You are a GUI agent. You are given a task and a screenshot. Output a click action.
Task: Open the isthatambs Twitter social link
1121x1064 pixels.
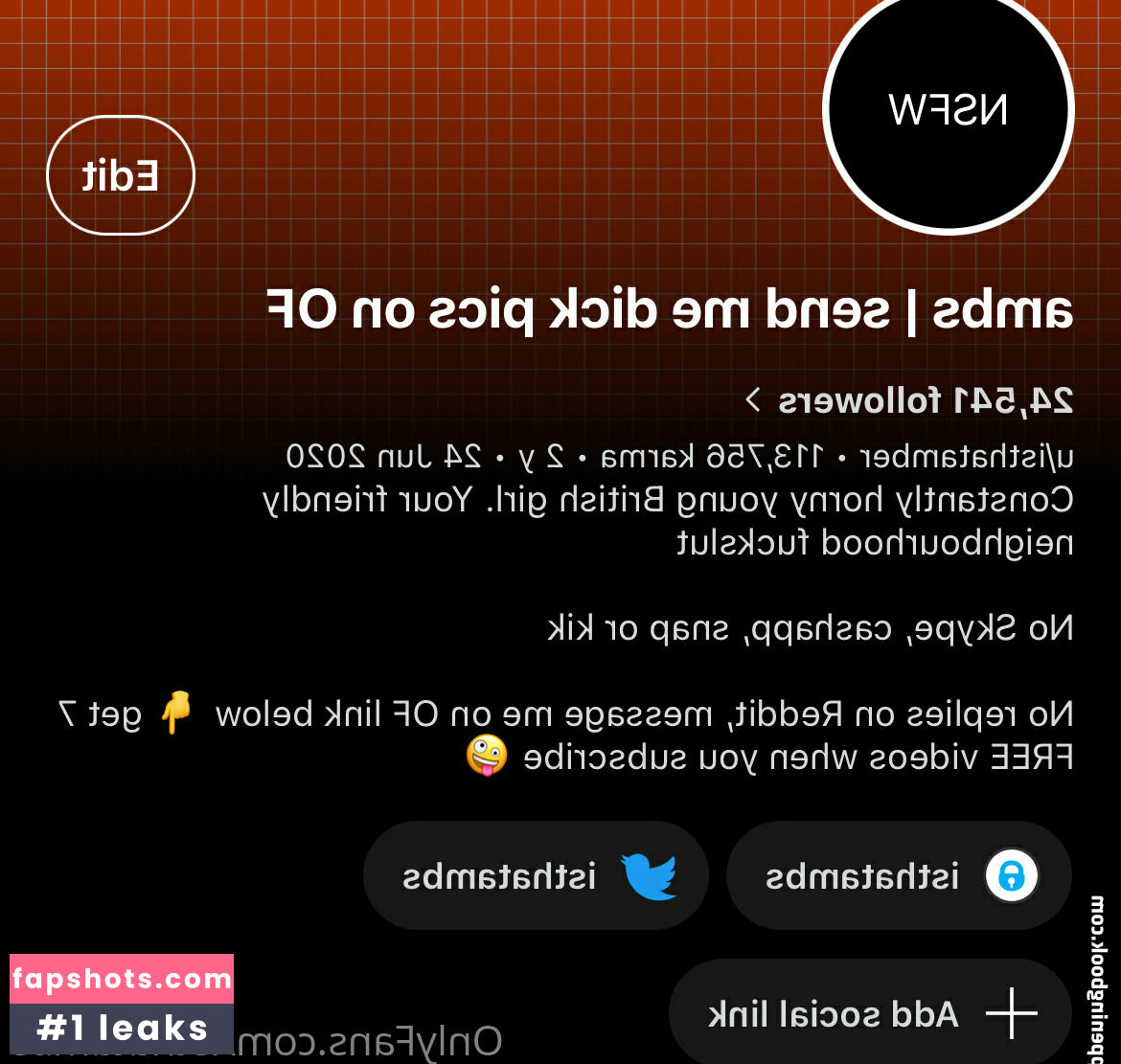pos(536,875)
